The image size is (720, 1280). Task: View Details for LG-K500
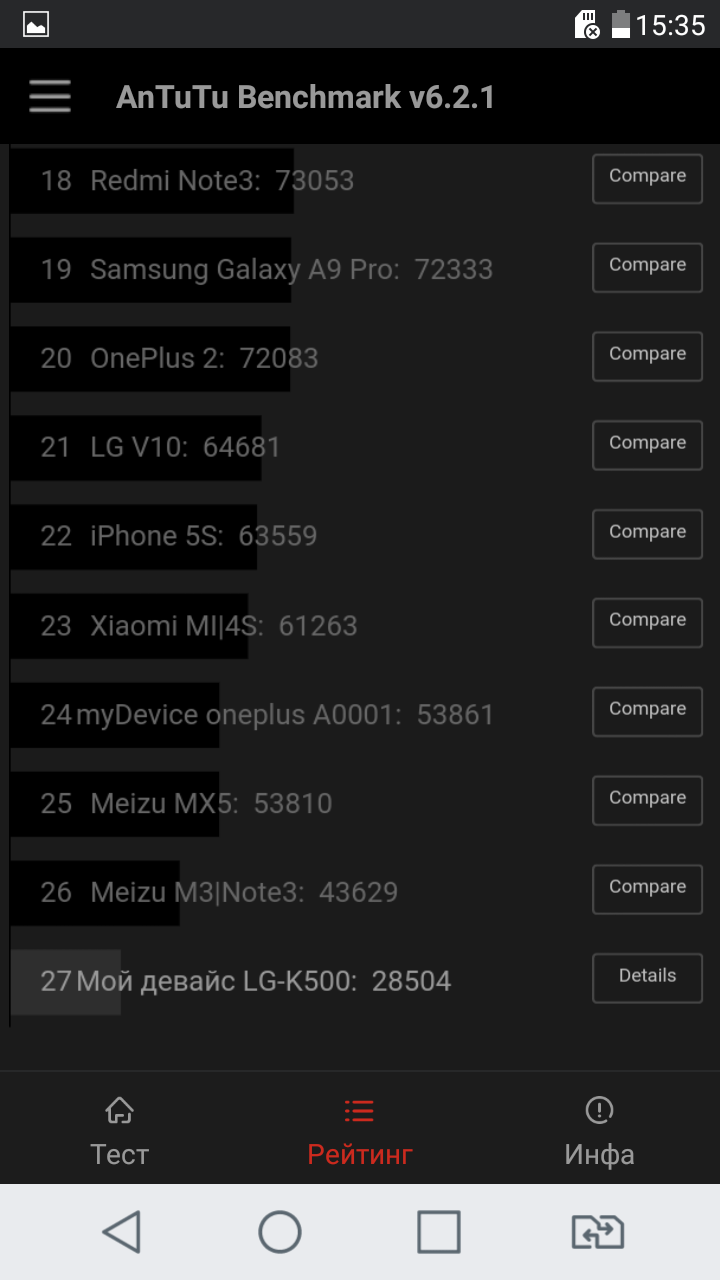[647, 979]
